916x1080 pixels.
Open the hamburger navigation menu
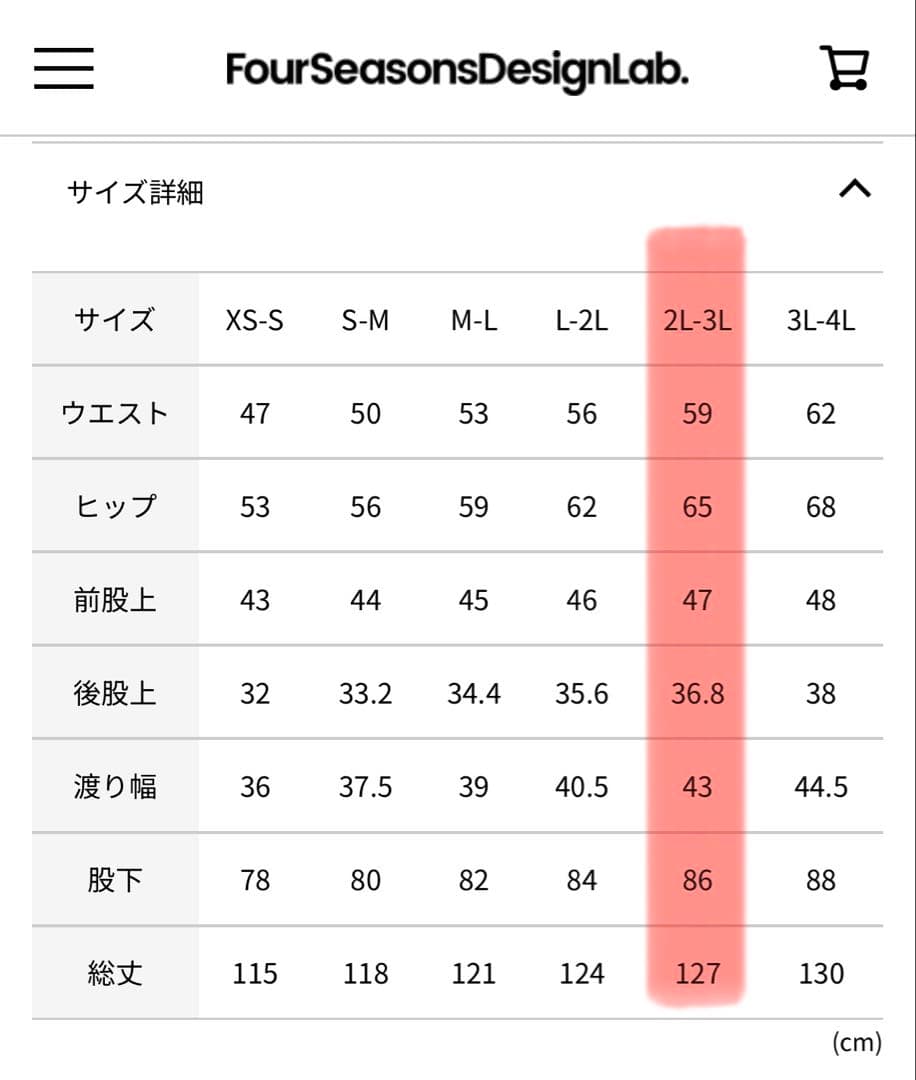tap(63, 69)
